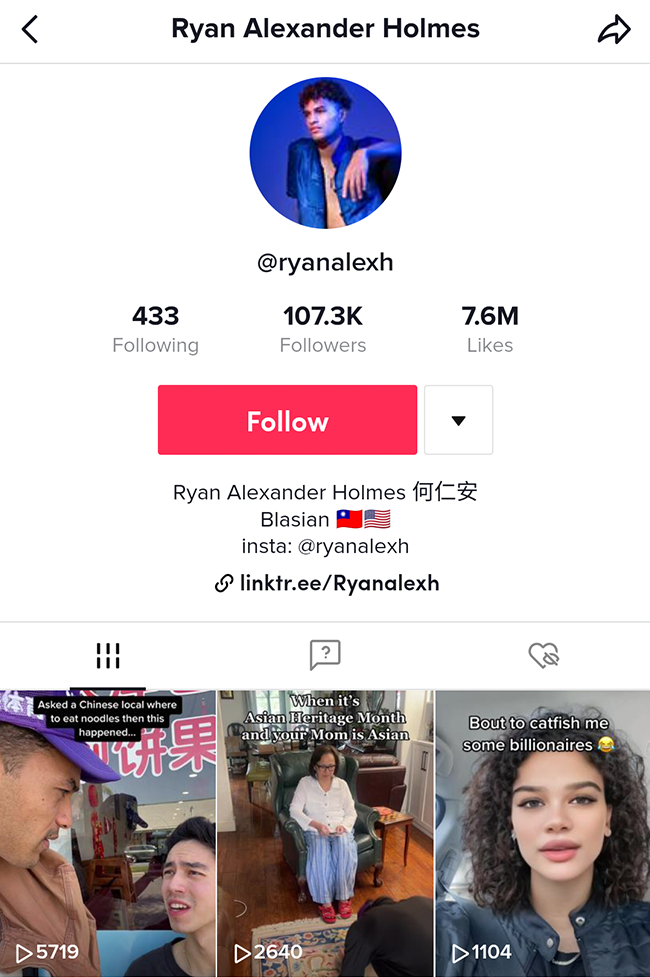This screenshot has width=650, height=977.
Task: Open the linktr.ee/Ryanalexh link
Action: click(x=327, y=583)
